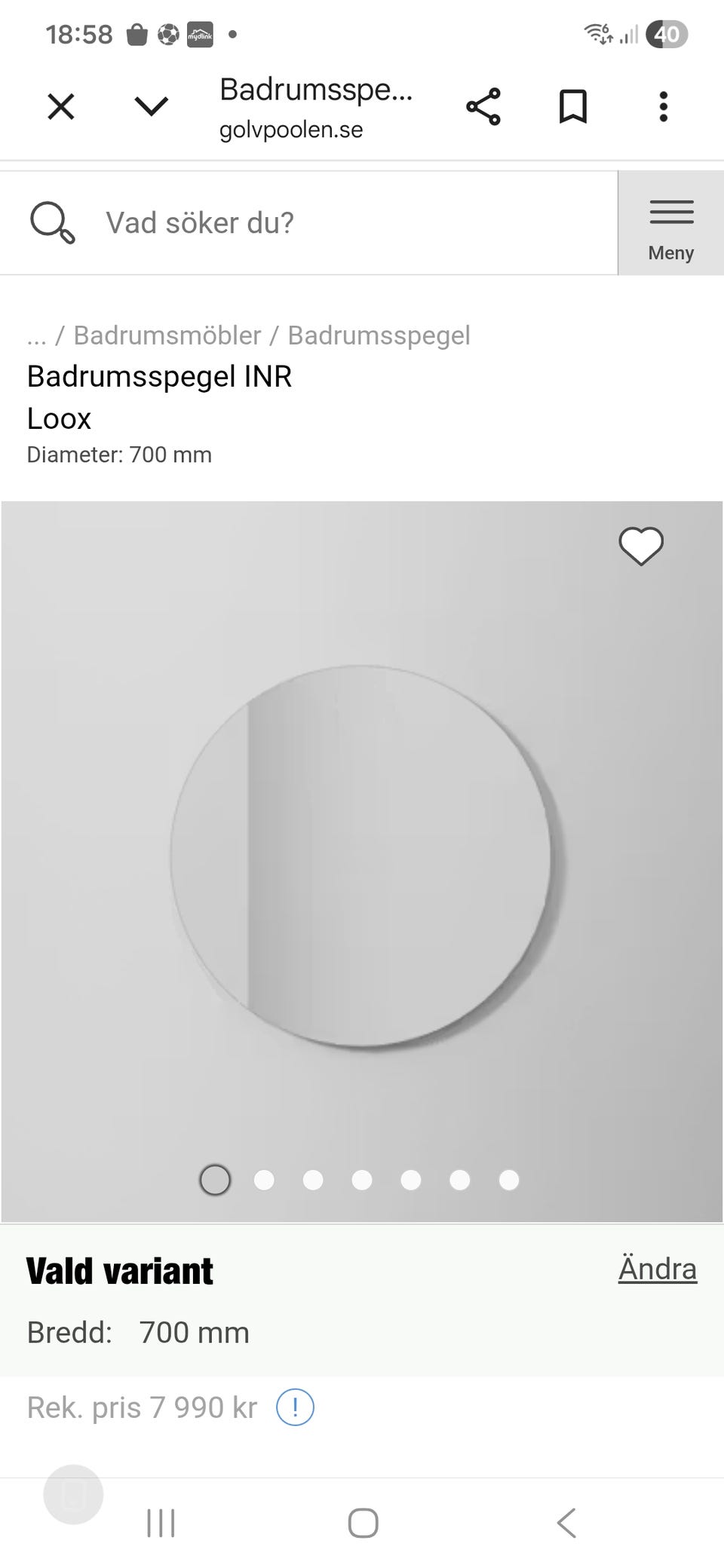Close the browser tab
724x1568 pixels.
(61, 106)
